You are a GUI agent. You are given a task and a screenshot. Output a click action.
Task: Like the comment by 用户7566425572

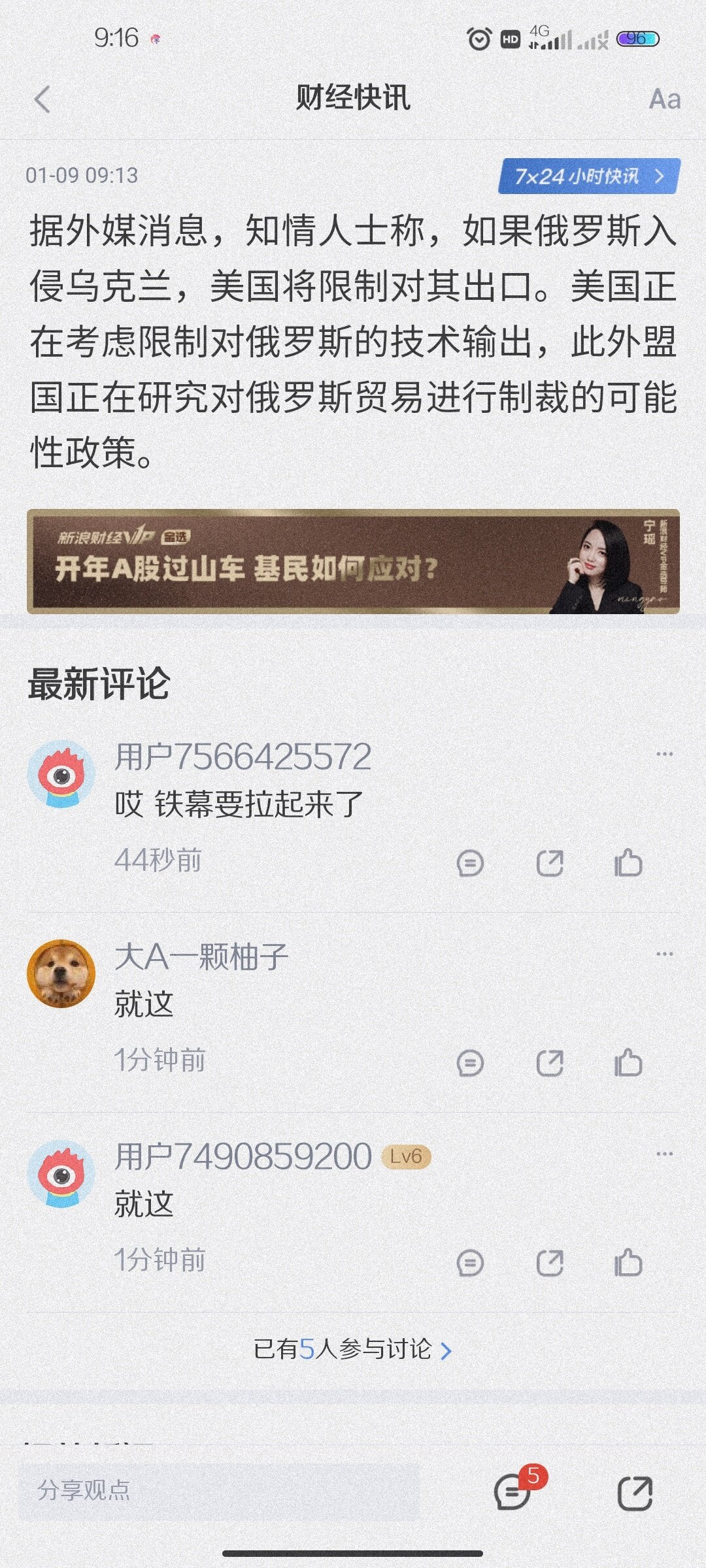tap(628, 863)
